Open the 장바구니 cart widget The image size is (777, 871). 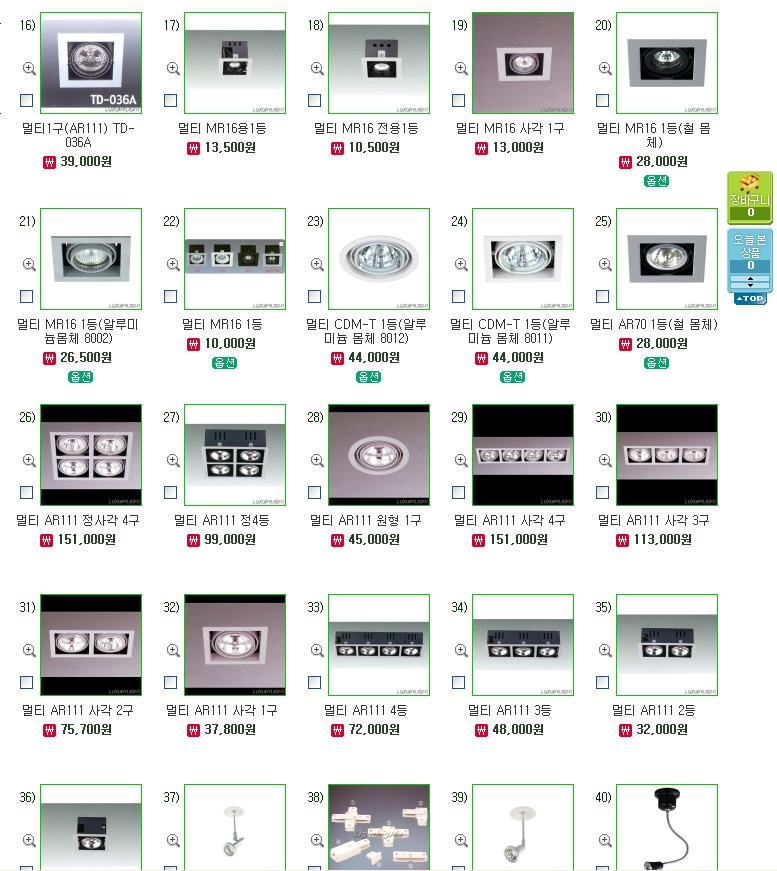(x=749, y=197)
